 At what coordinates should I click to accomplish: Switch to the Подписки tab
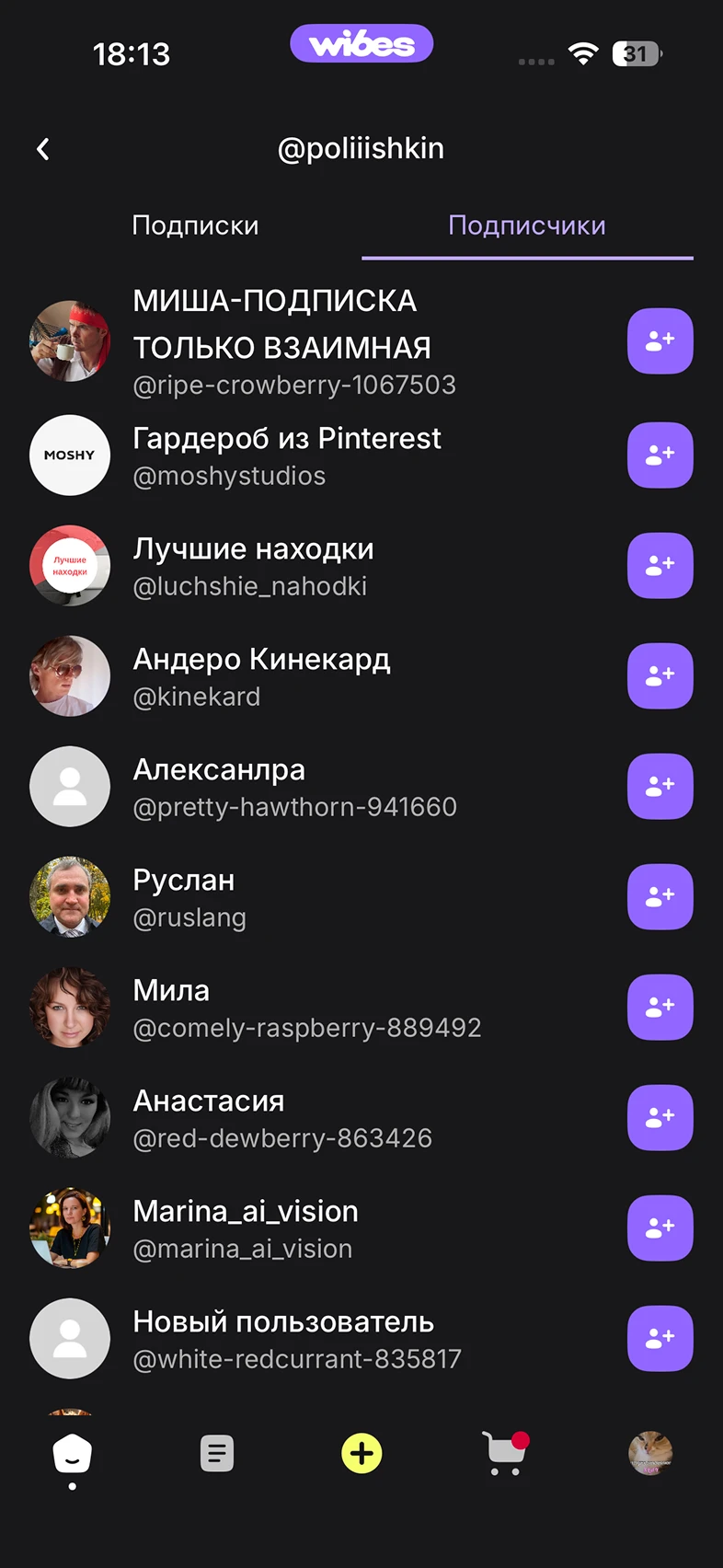pos(195,225)
